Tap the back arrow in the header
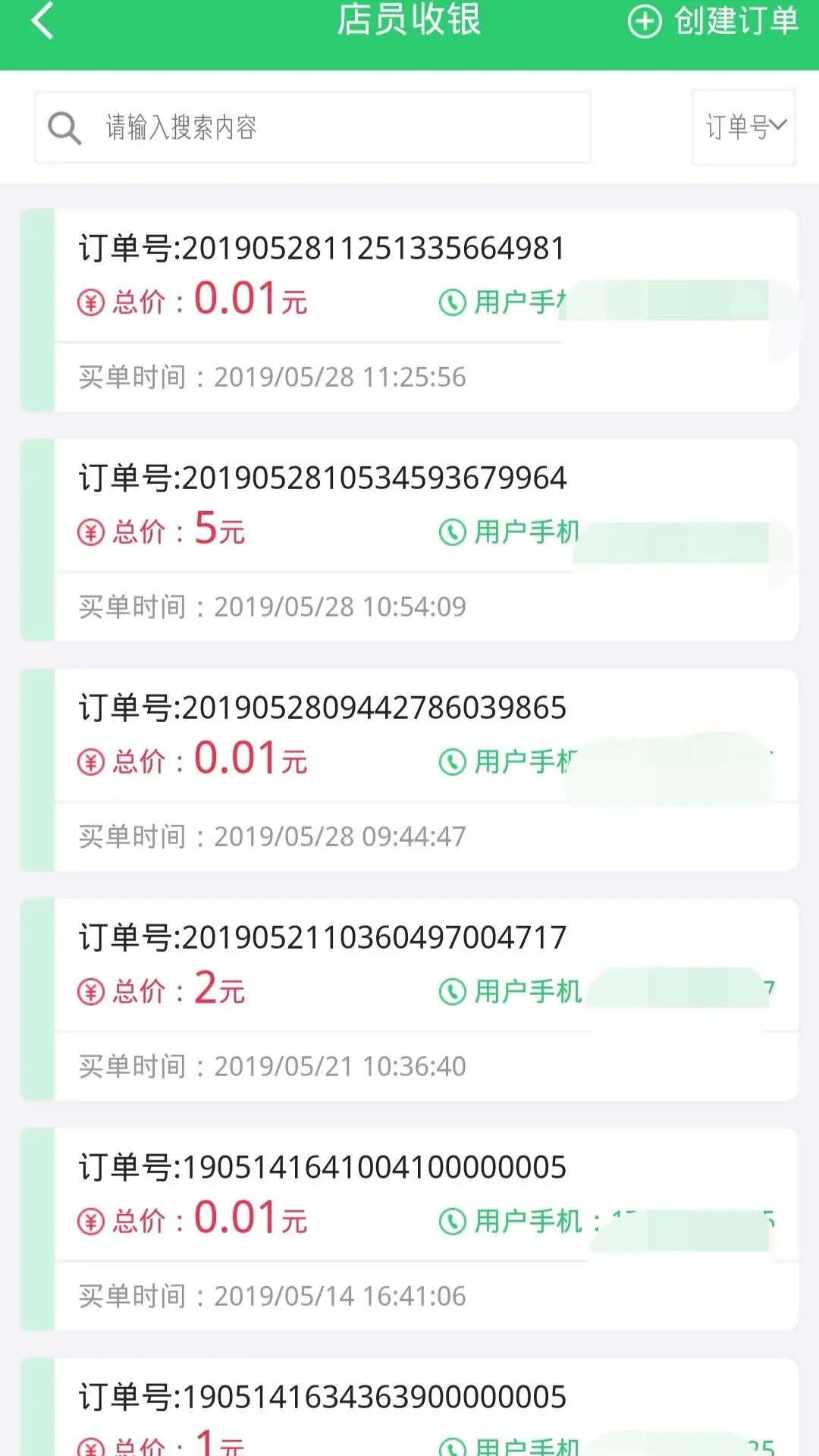 coord(42,20)
